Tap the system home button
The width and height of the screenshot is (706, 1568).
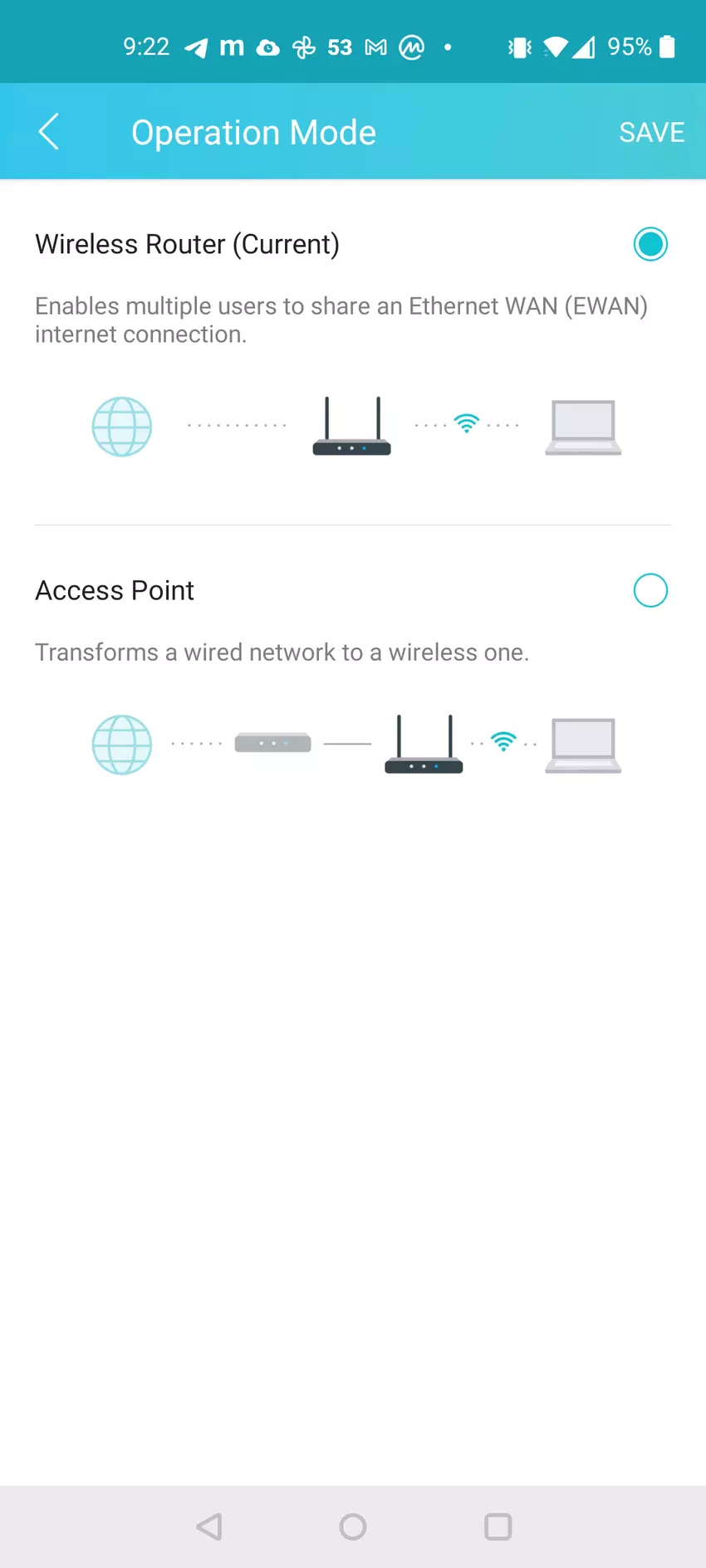point(353,1526)
